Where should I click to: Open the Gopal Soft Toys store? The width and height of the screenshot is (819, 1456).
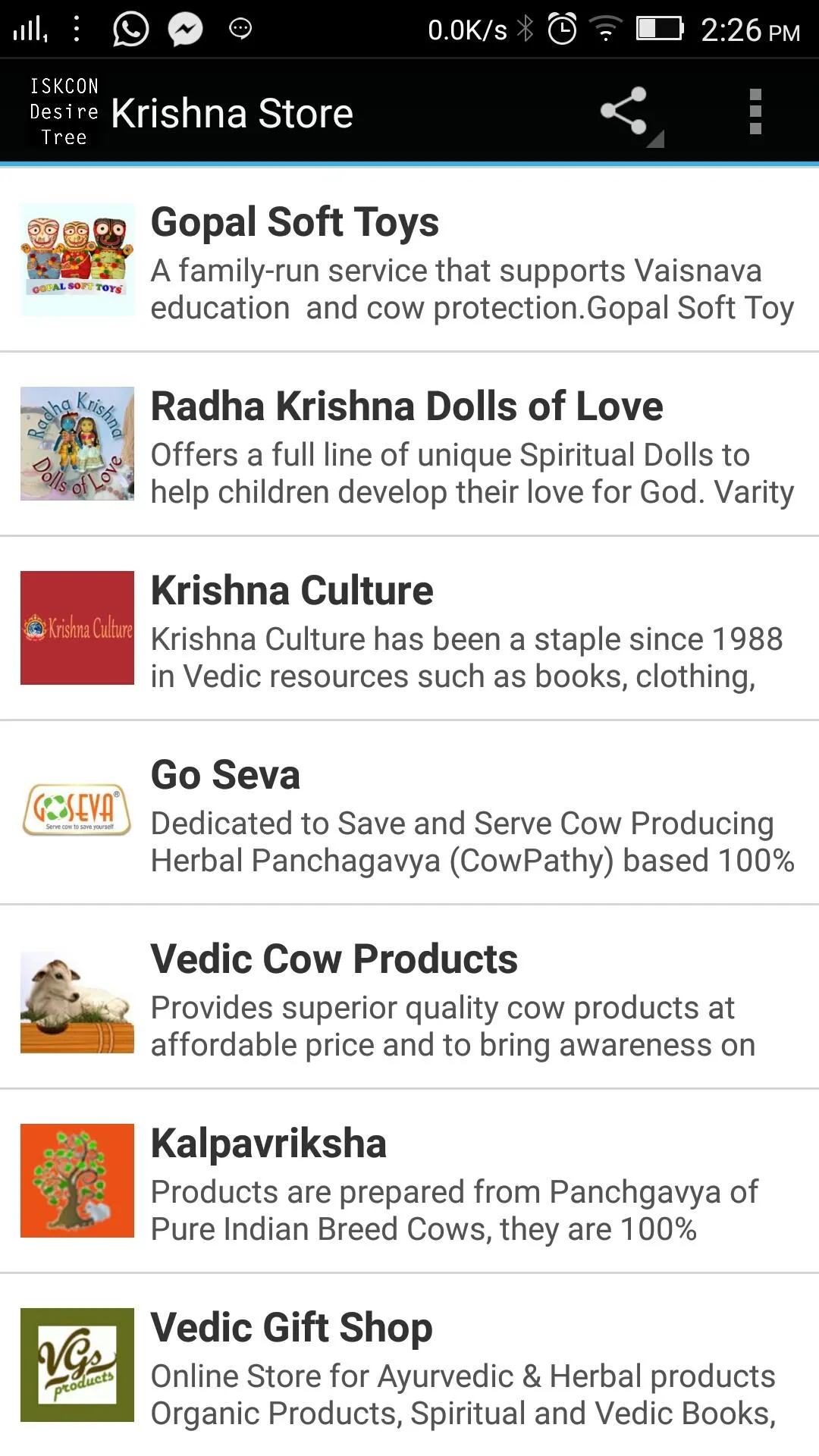pos(409,260)
